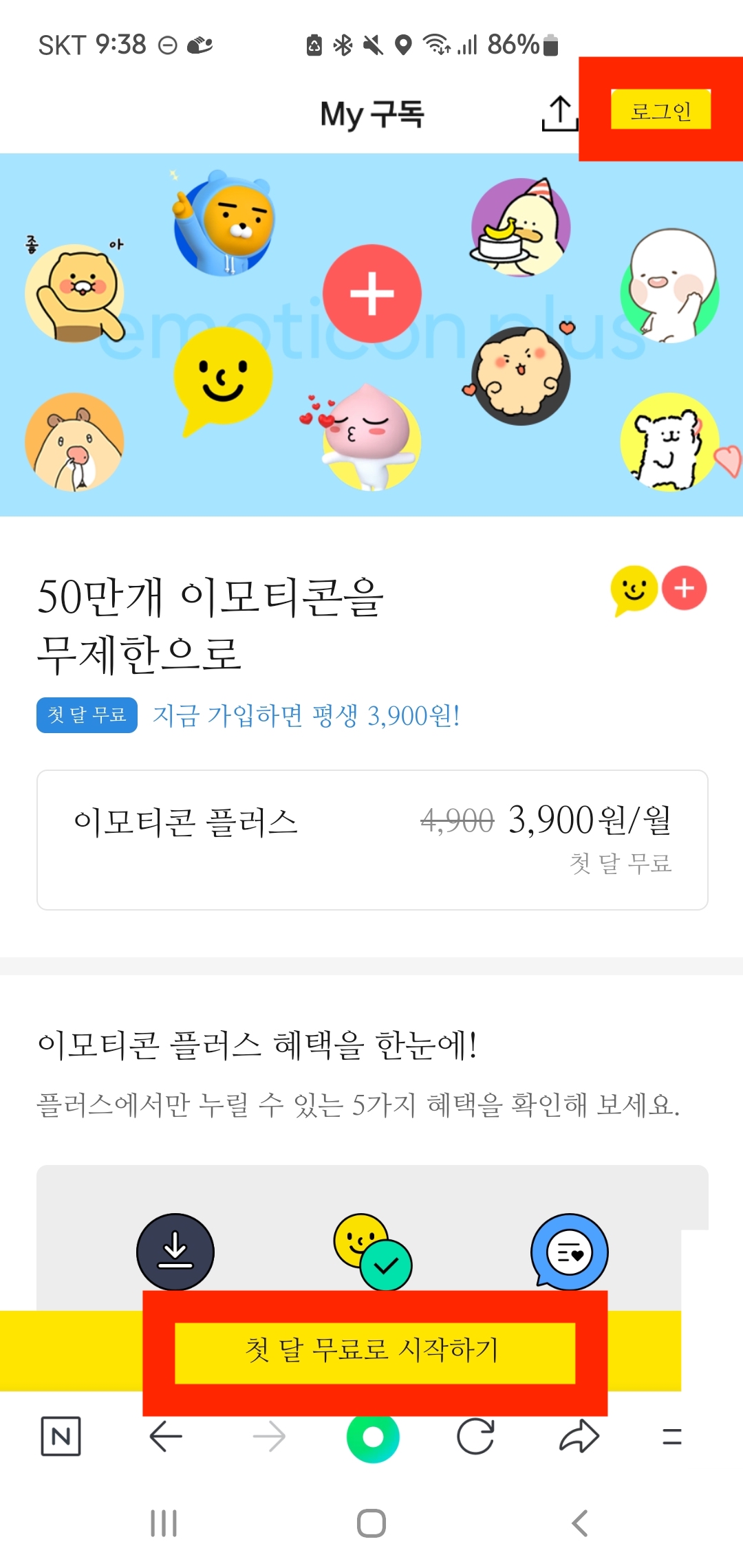The width and height of the screenshot is (743, 1568).
Task: Tap the blue chat bubble heart icon
Action: point(569,1252)
